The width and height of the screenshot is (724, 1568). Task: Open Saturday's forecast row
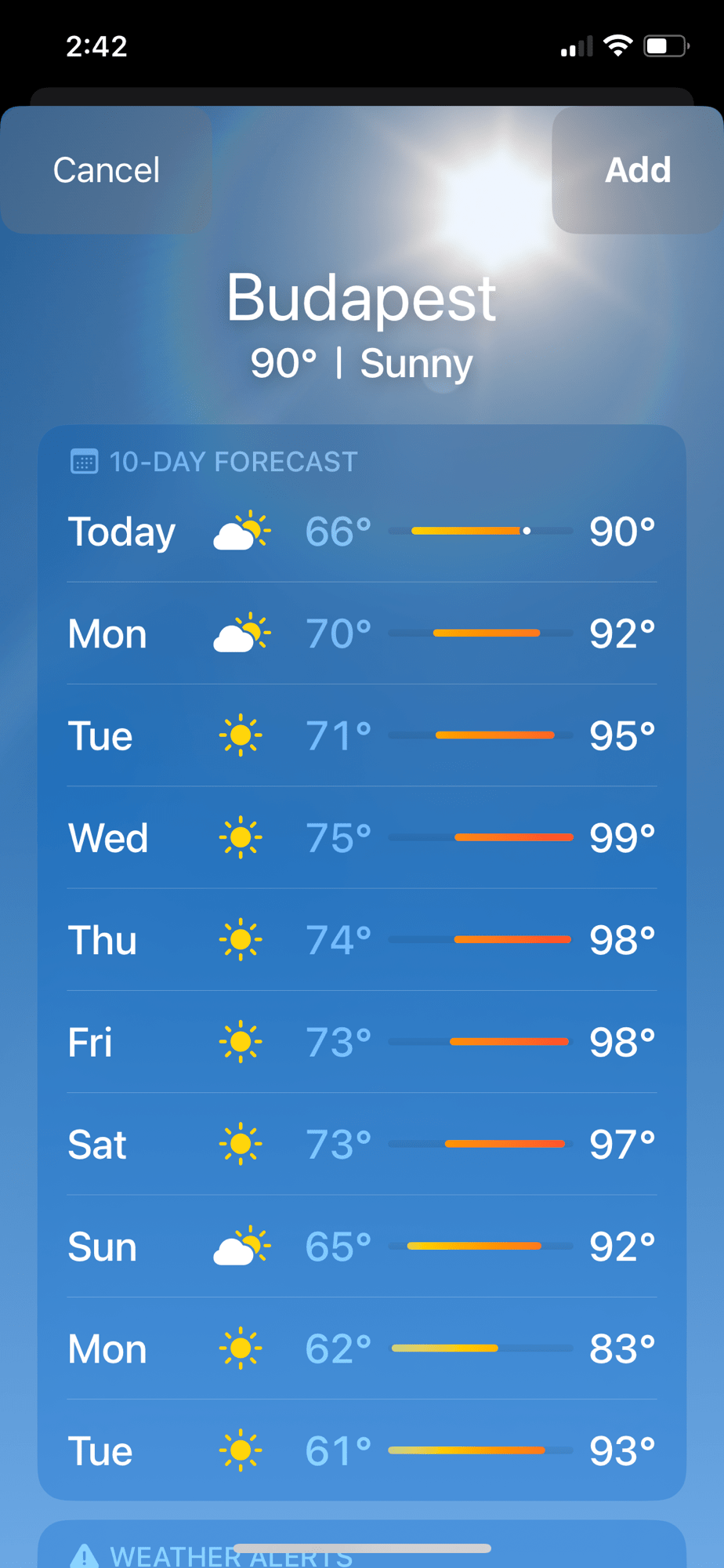pos(361,1145)
